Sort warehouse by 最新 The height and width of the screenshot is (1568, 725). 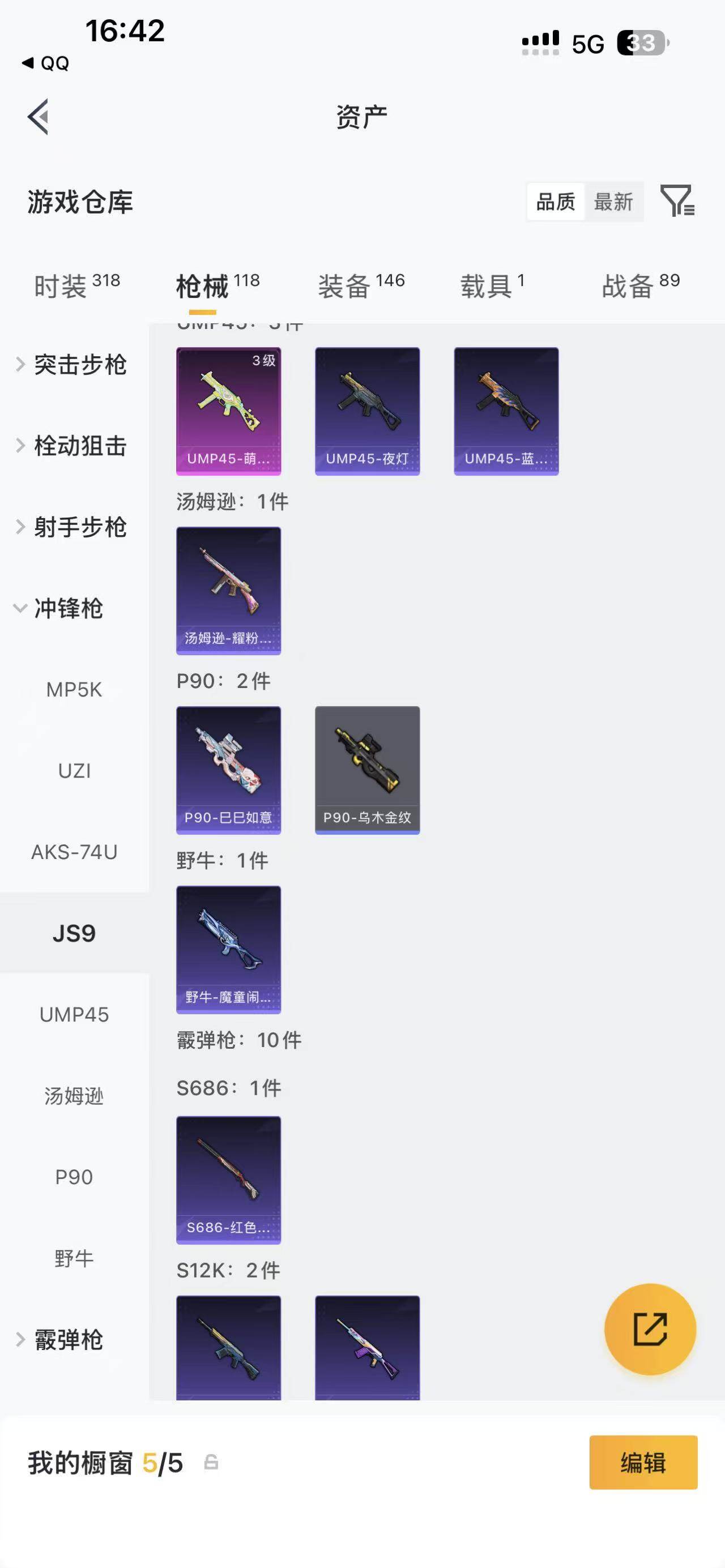[x=613, y=202]
